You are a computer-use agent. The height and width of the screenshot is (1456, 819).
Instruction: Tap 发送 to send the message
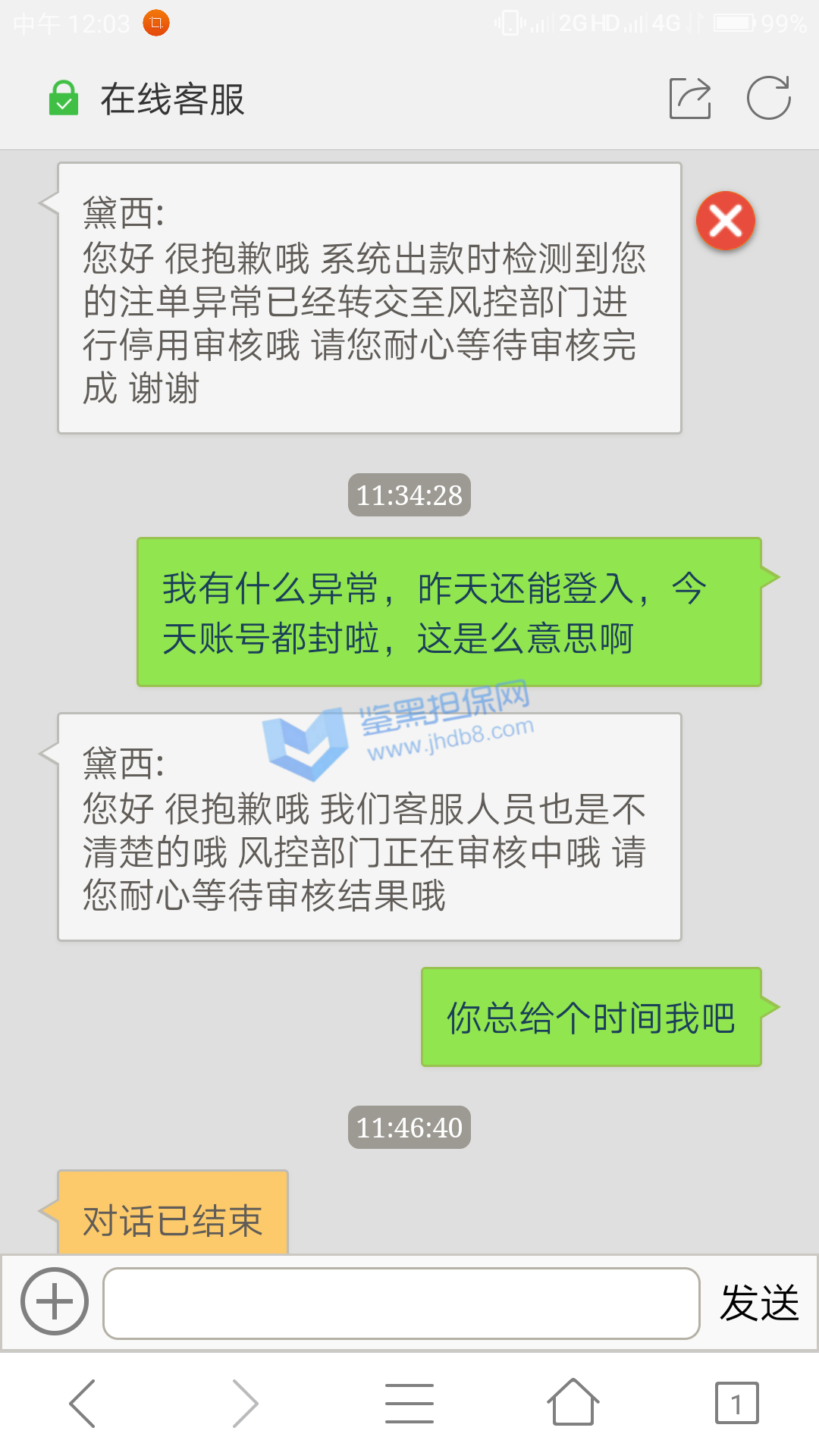point(759,1303)
